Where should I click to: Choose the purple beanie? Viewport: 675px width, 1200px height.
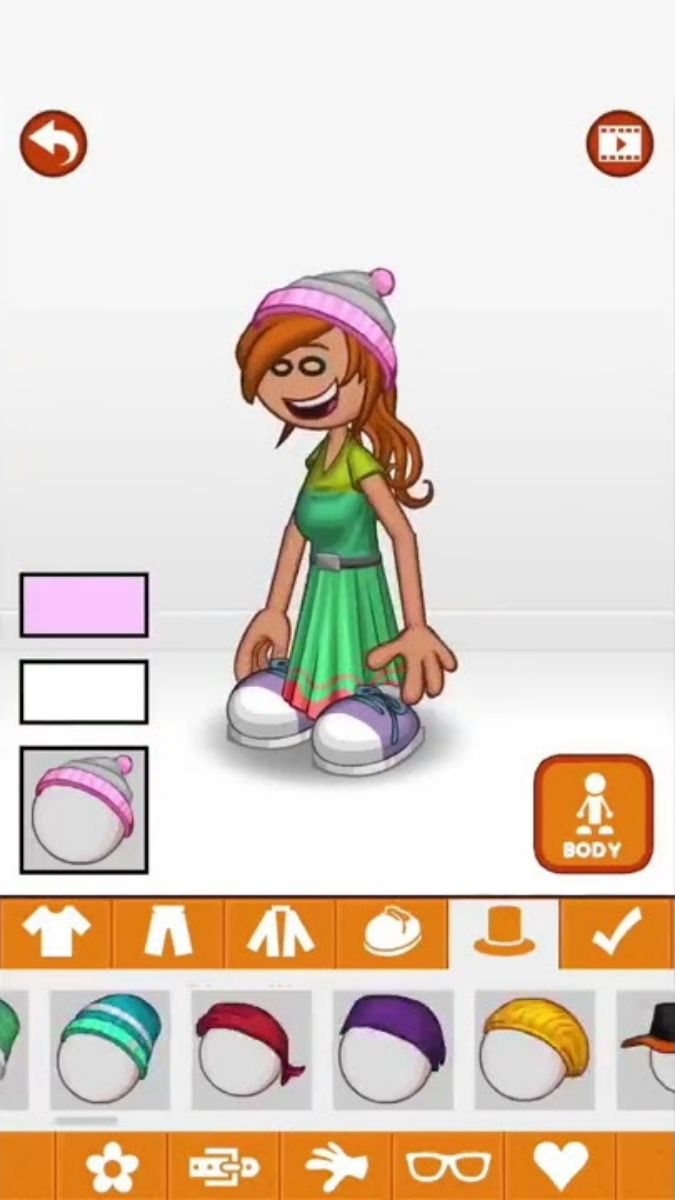tap(392, 1049)
